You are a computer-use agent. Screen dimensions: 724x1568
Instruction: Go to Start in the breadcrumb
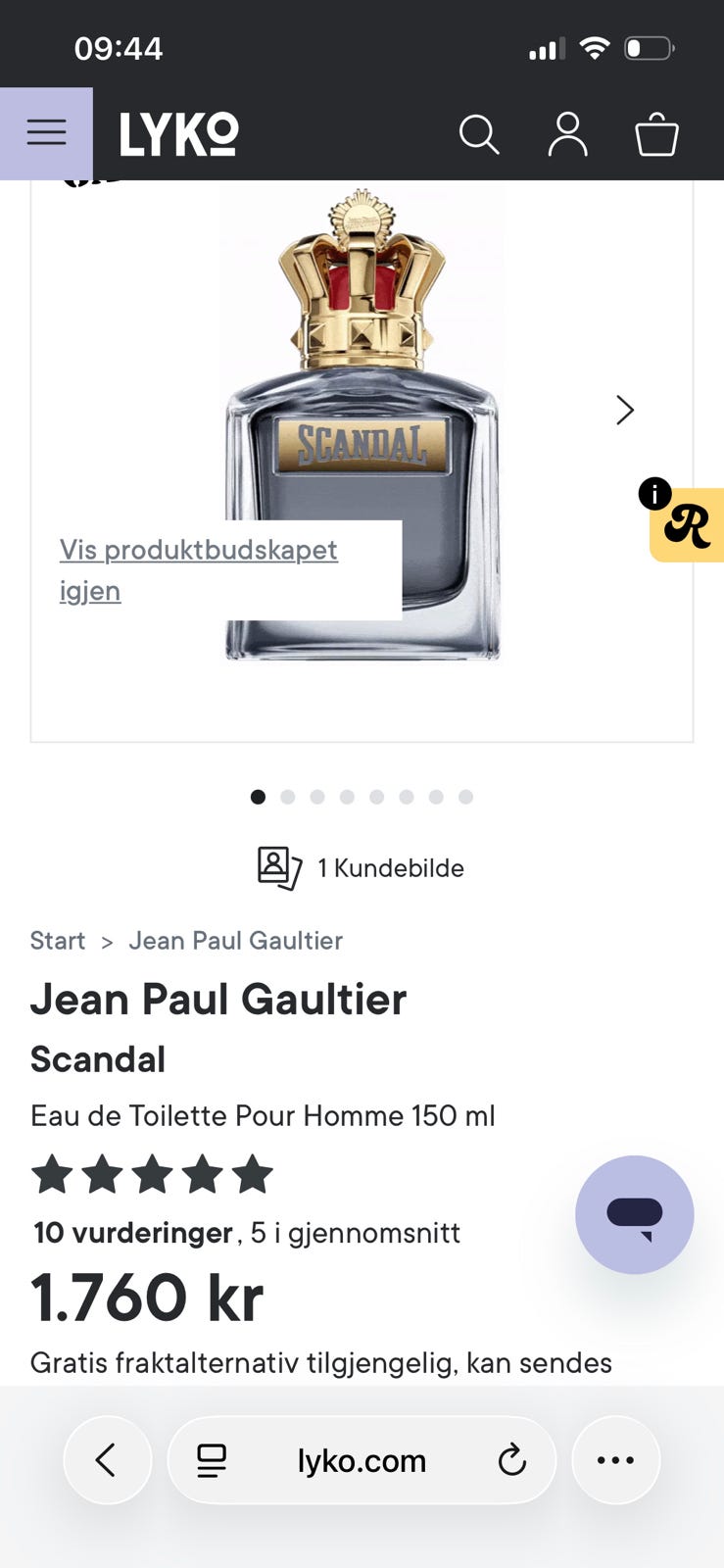coord(57,941)
